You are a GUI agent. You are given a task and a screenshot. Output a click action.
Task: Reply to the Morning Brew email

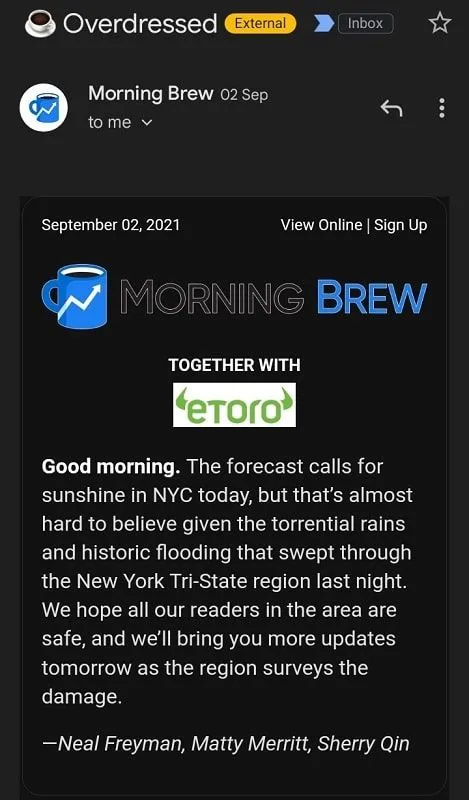pyautogui.click(x=391, y=108)
